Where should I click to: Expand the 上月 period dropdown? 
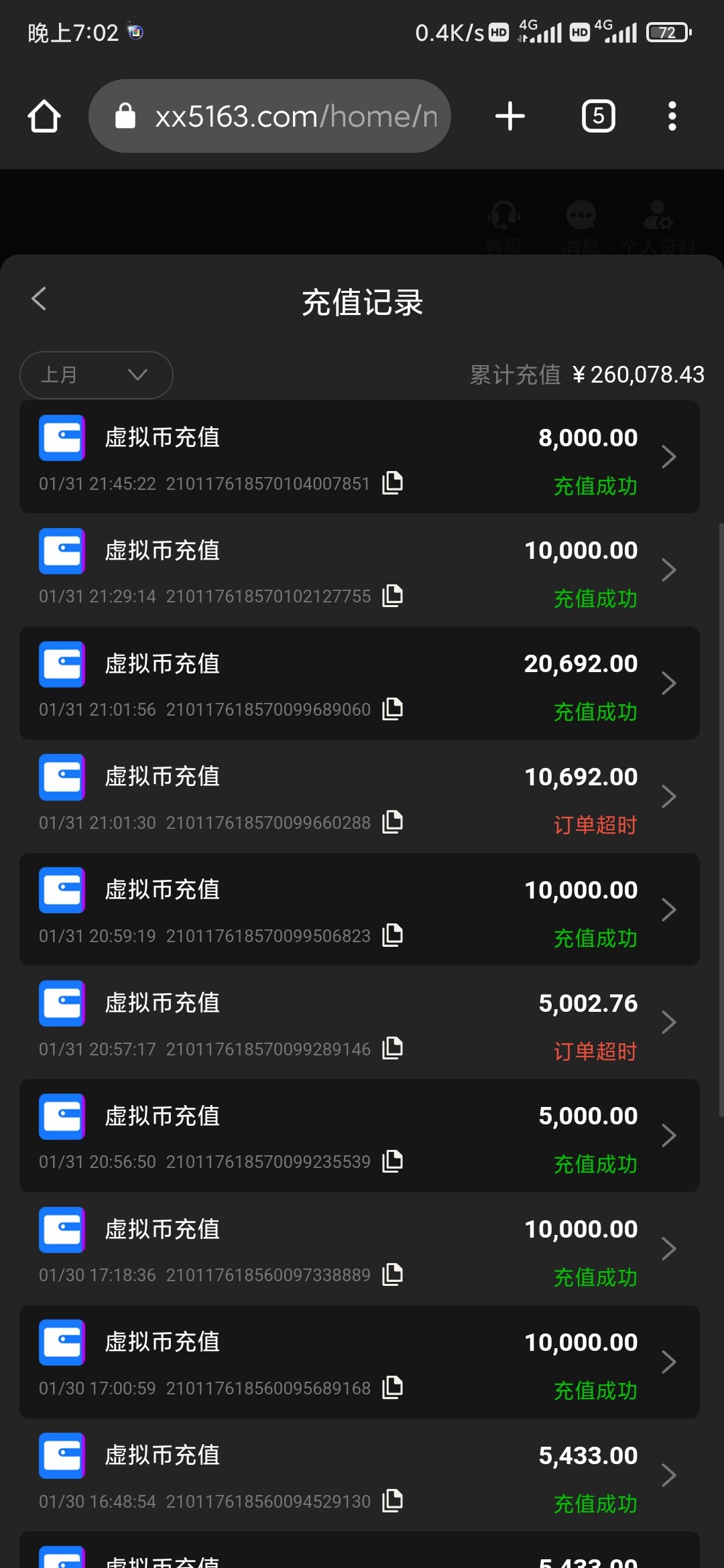point(97,375)
